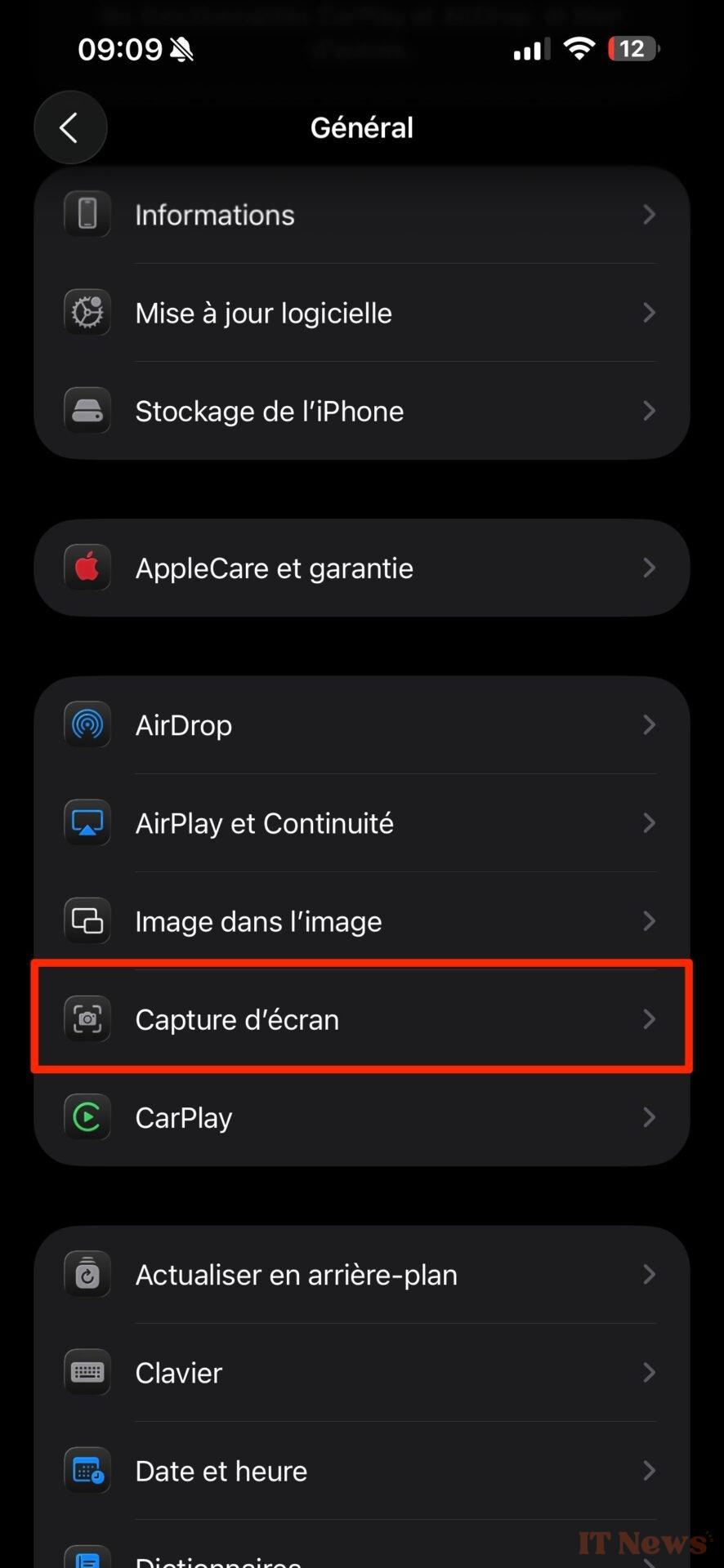Open Date et heure
724x1568 pixels.
pos(362,1471)
